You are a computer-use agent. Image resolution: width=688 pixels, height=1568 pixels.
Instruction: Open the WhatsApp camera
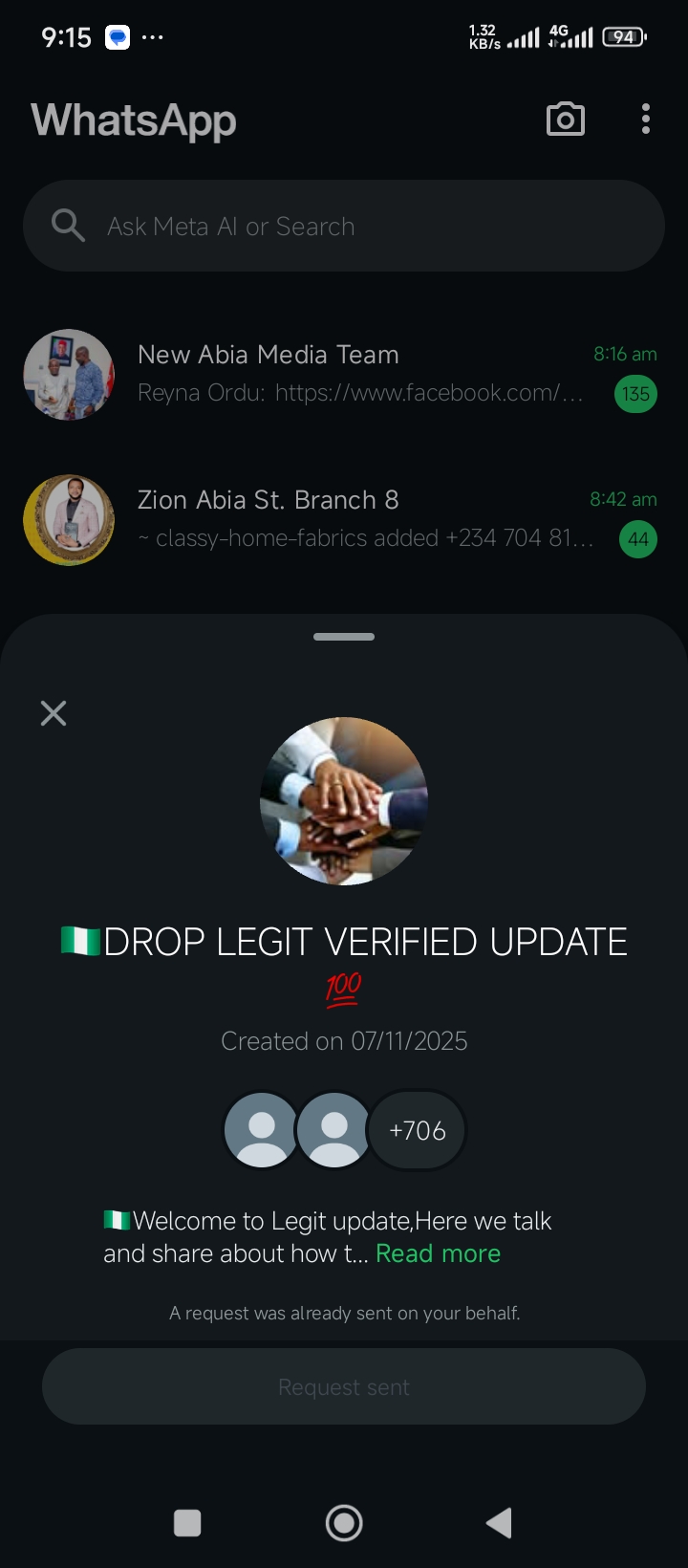[565, 120]
